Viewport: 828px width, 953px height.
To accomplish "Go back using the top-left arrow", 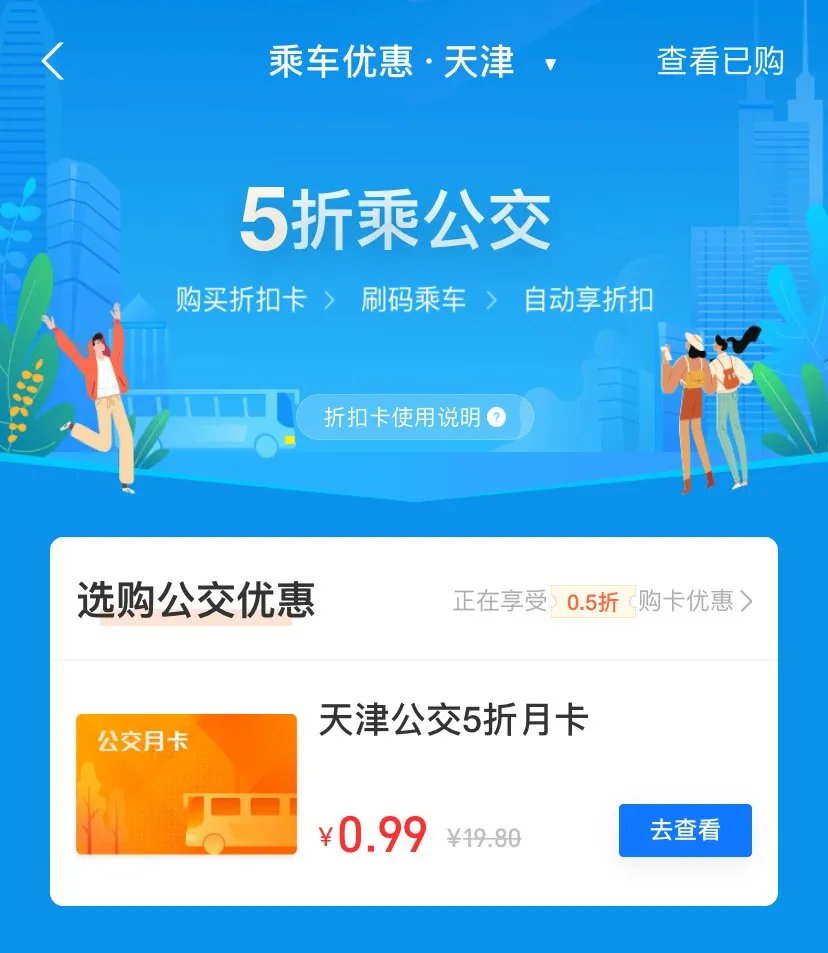I will pos(53,61).
